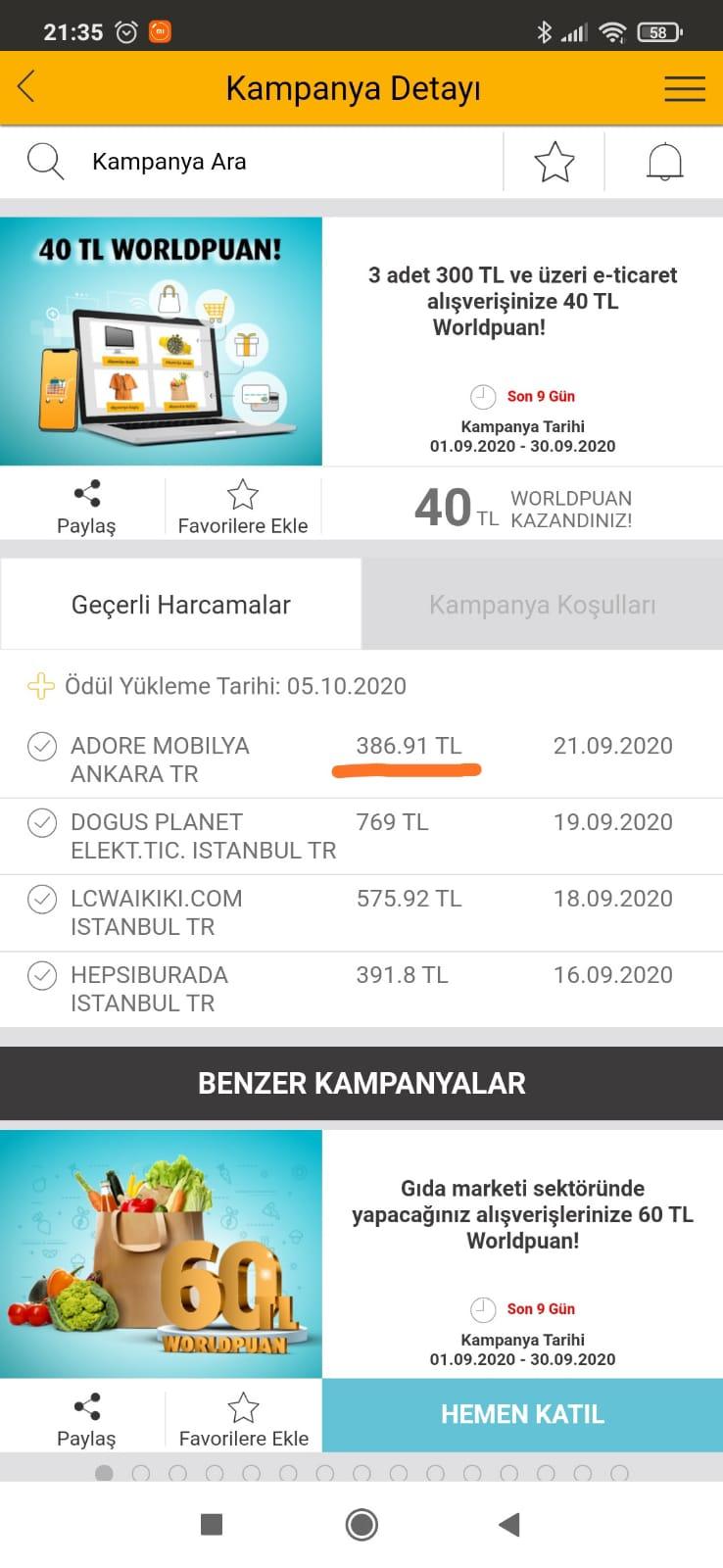Add 40 TL Worldpuan campaign to favorites
723x1568 pixels.
243,508
